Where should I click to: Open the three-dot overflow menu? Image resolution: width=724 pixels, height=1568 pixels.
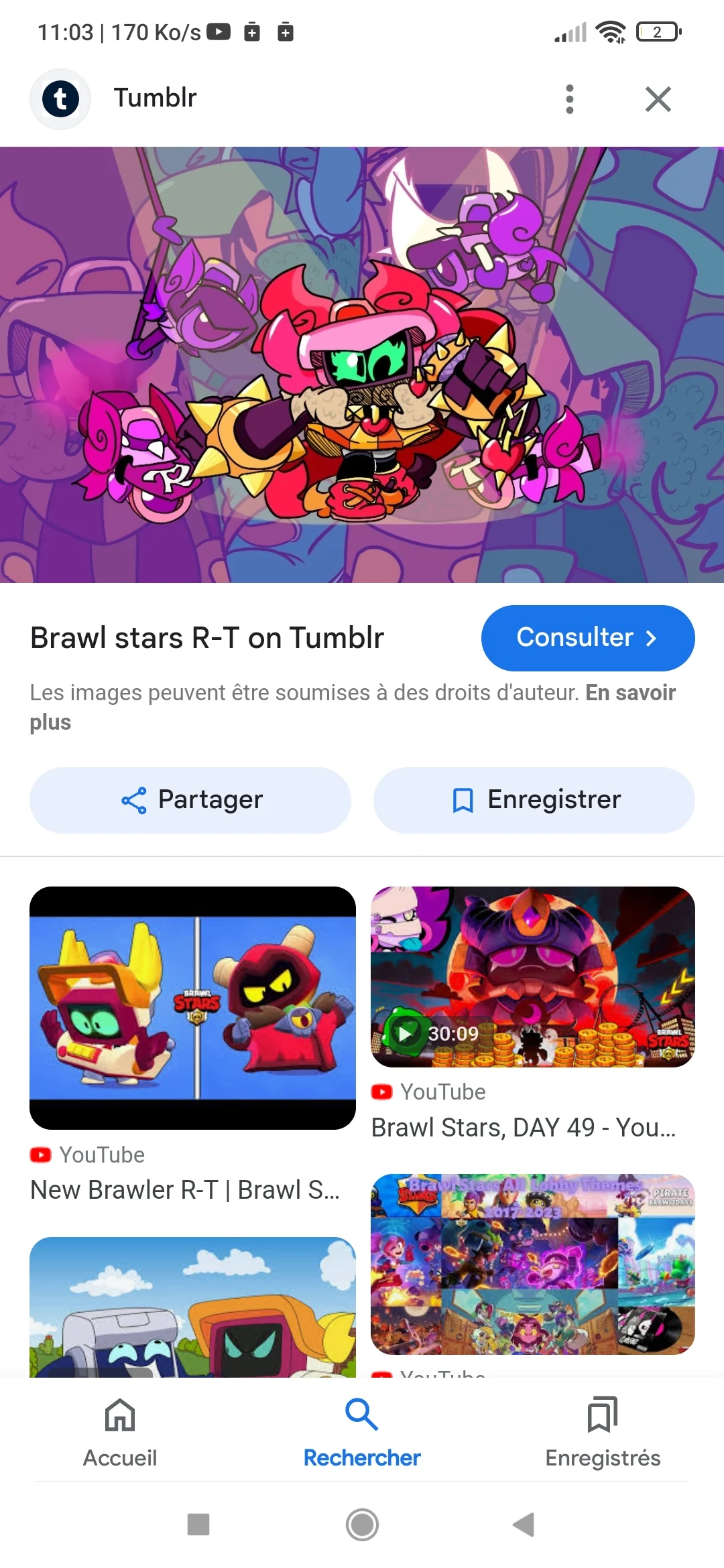coord(570,99)
